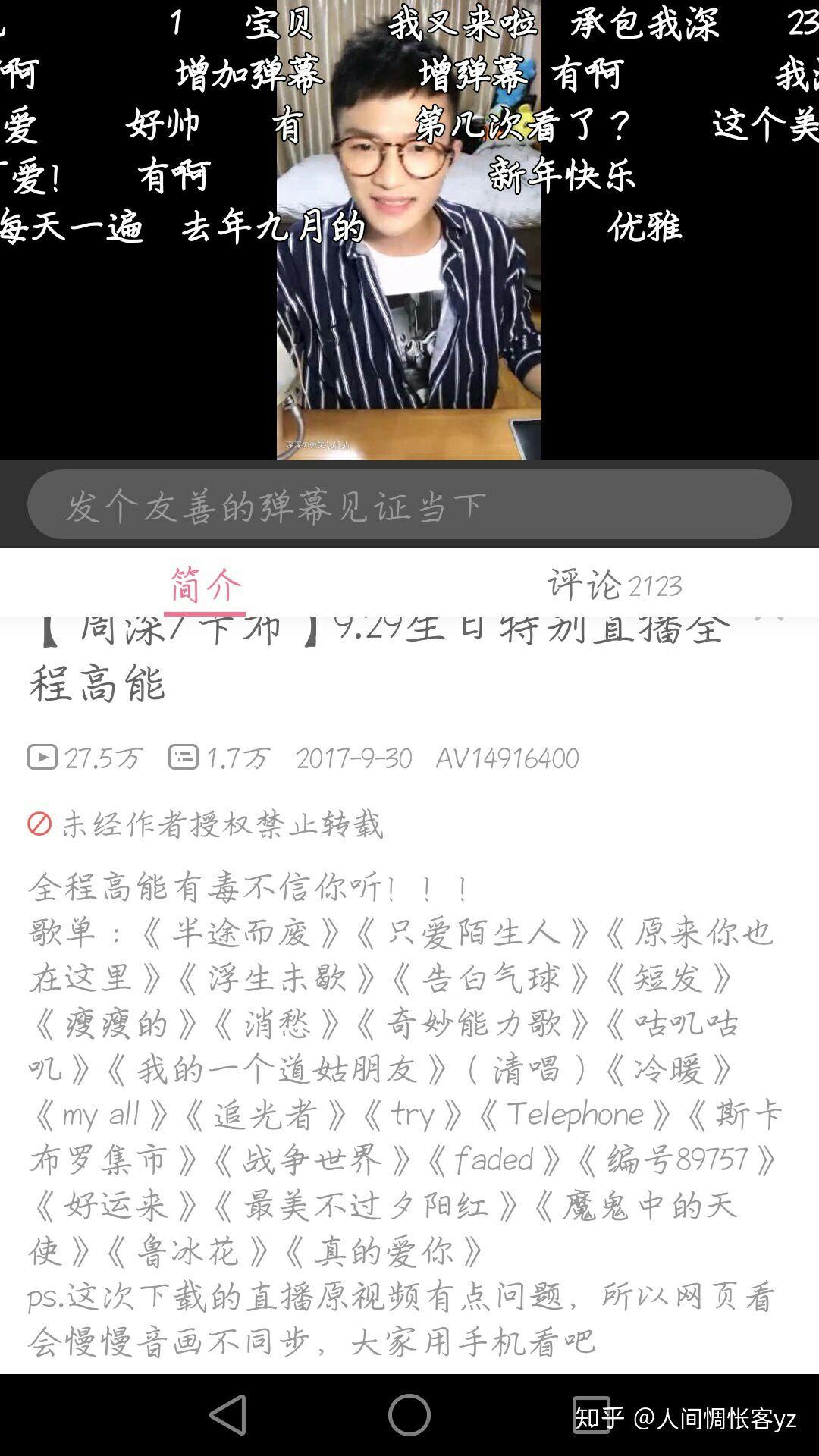The image size is (819, 1456).
Task: Go back with the system back button
Action: (227, 1415)
